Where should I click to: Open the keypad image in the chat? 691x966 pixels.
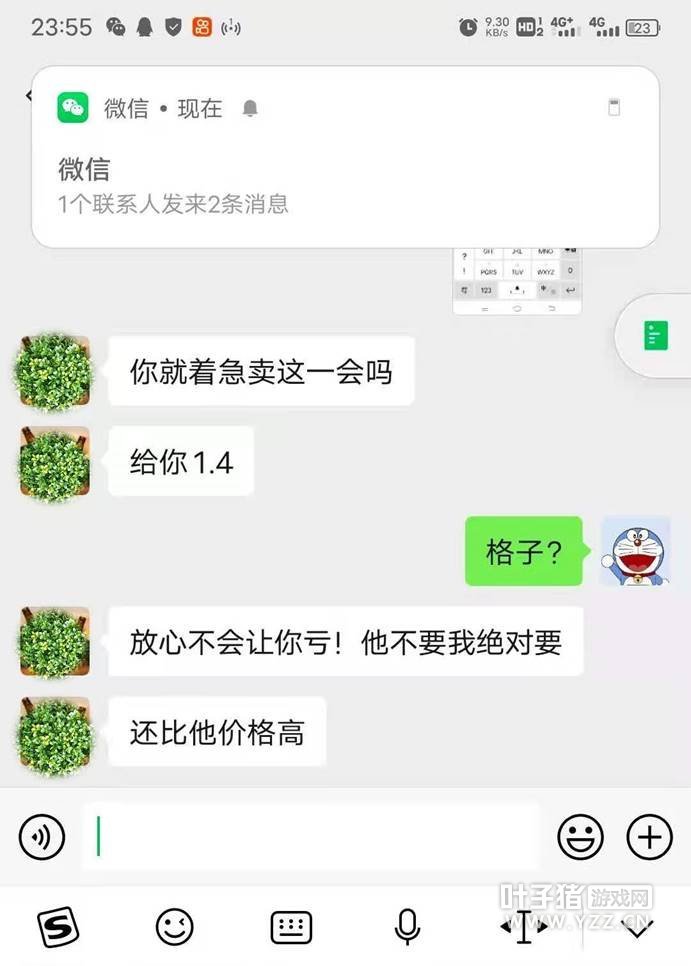tap(516, 280)
